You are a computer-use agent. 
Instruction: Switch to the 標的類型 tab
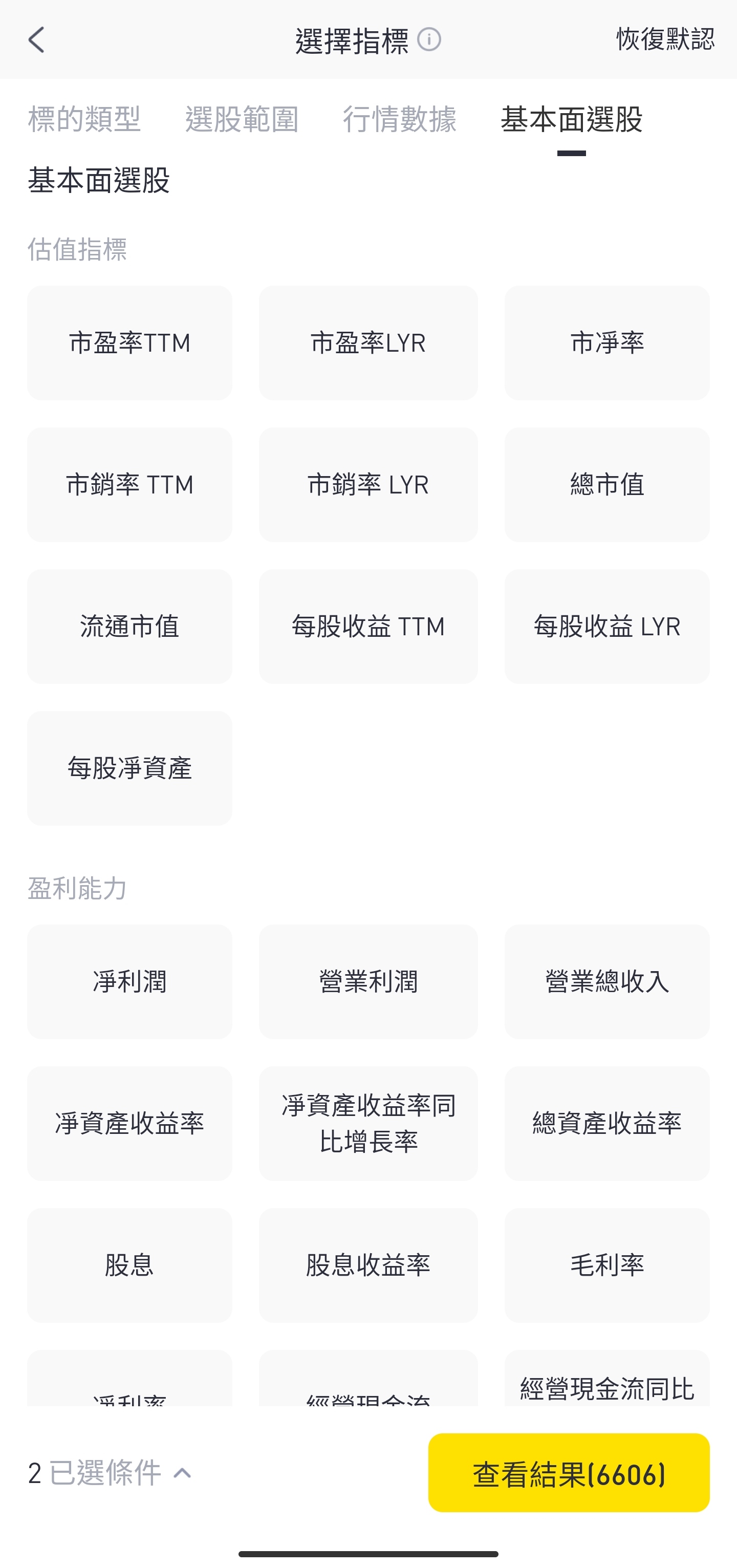[84, 119]
